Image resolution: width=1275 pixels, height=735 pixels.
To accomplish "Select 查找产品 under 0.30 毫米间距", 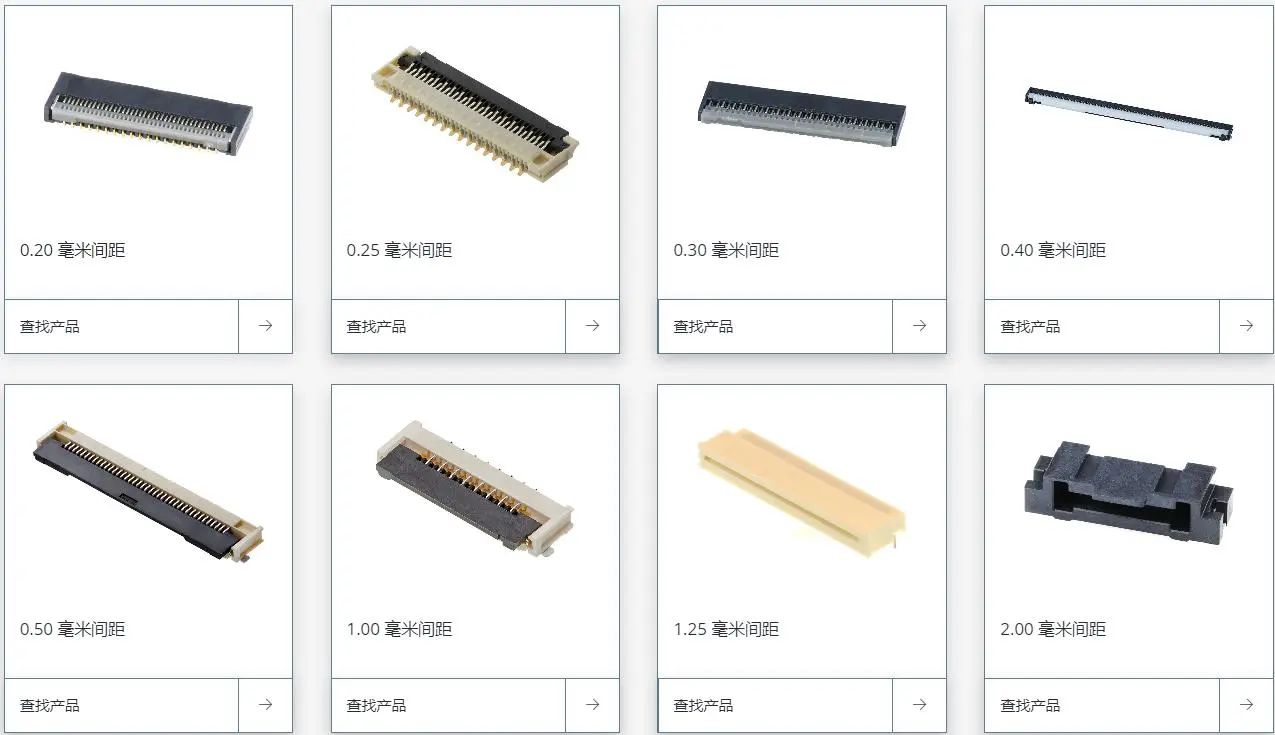I will [x=703, y=326].
